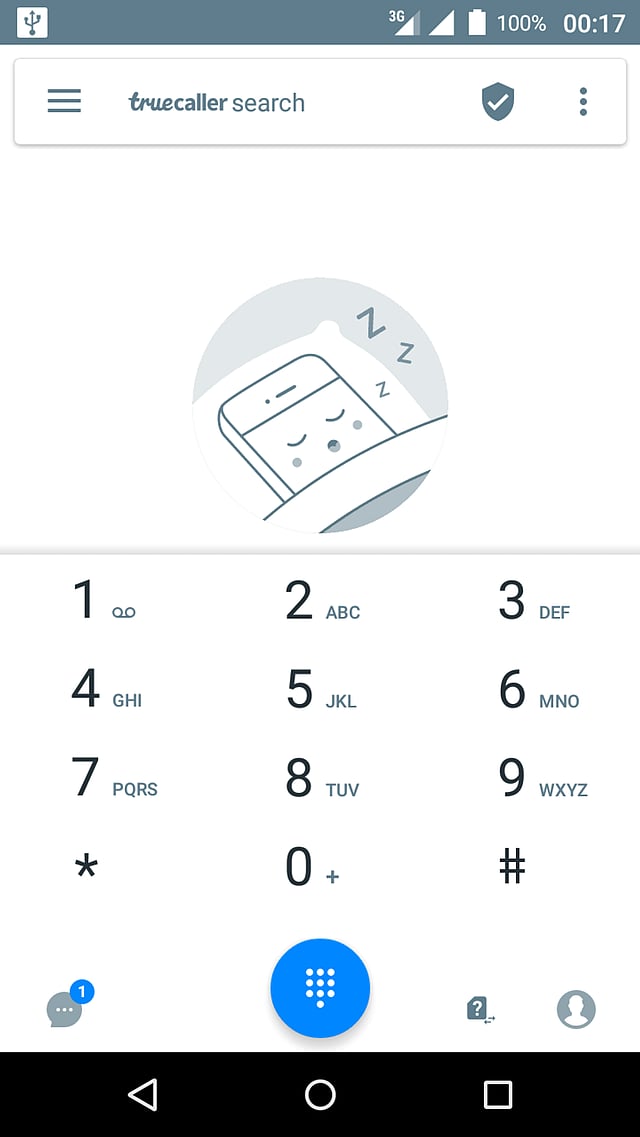
Task: Enter digit 8 TUV on dialpad
Action: click(x=320, y=778)
